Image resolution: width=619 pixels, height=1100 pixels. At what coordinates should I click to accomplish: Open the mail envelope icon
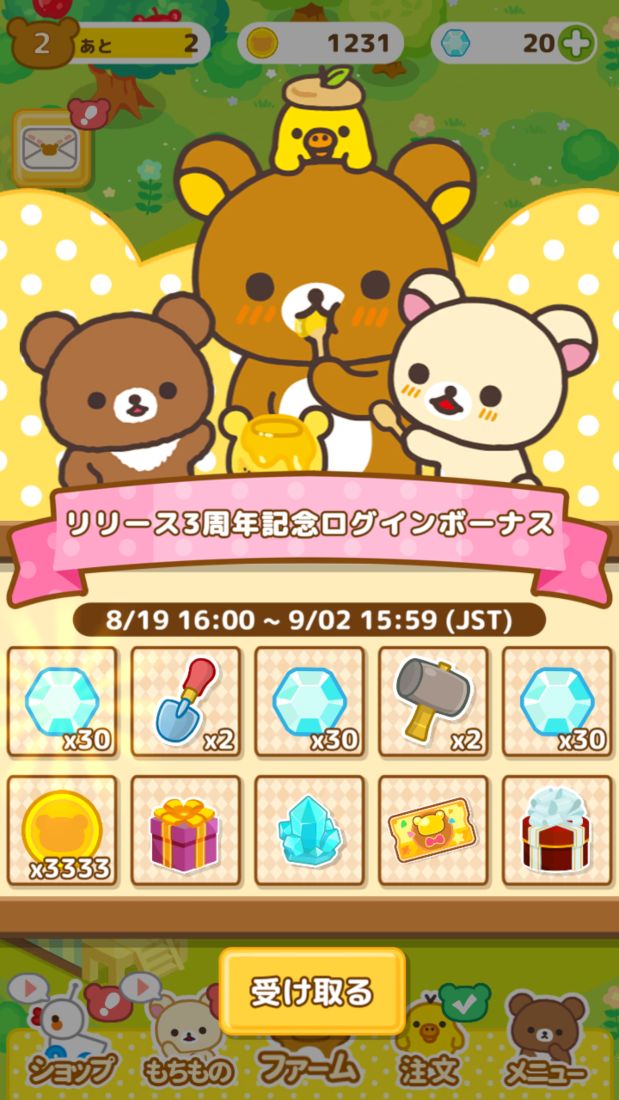click(x=52, y=150)
